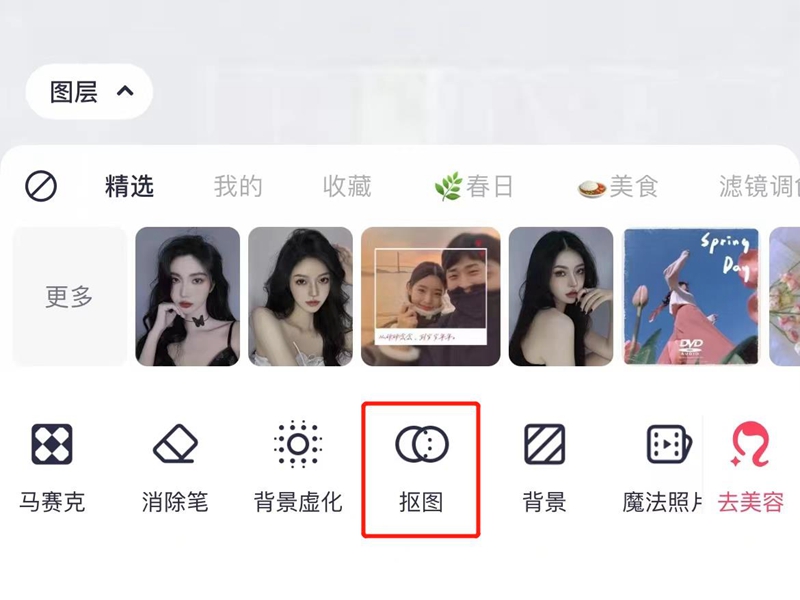Switch to the 我的 tab
This screenshot has width=800, height=600.
238,186
